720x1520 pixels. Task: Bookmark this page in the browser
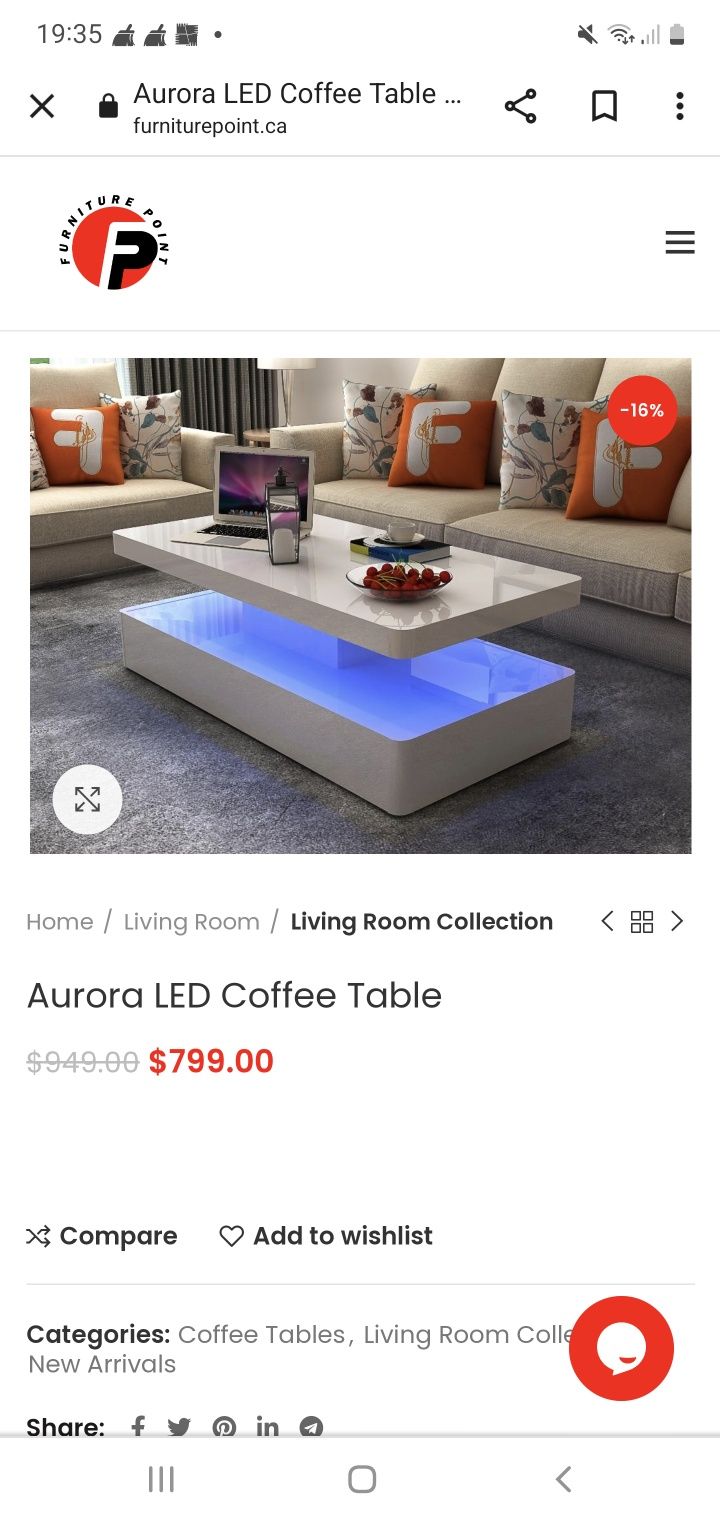tap(604, 106)
